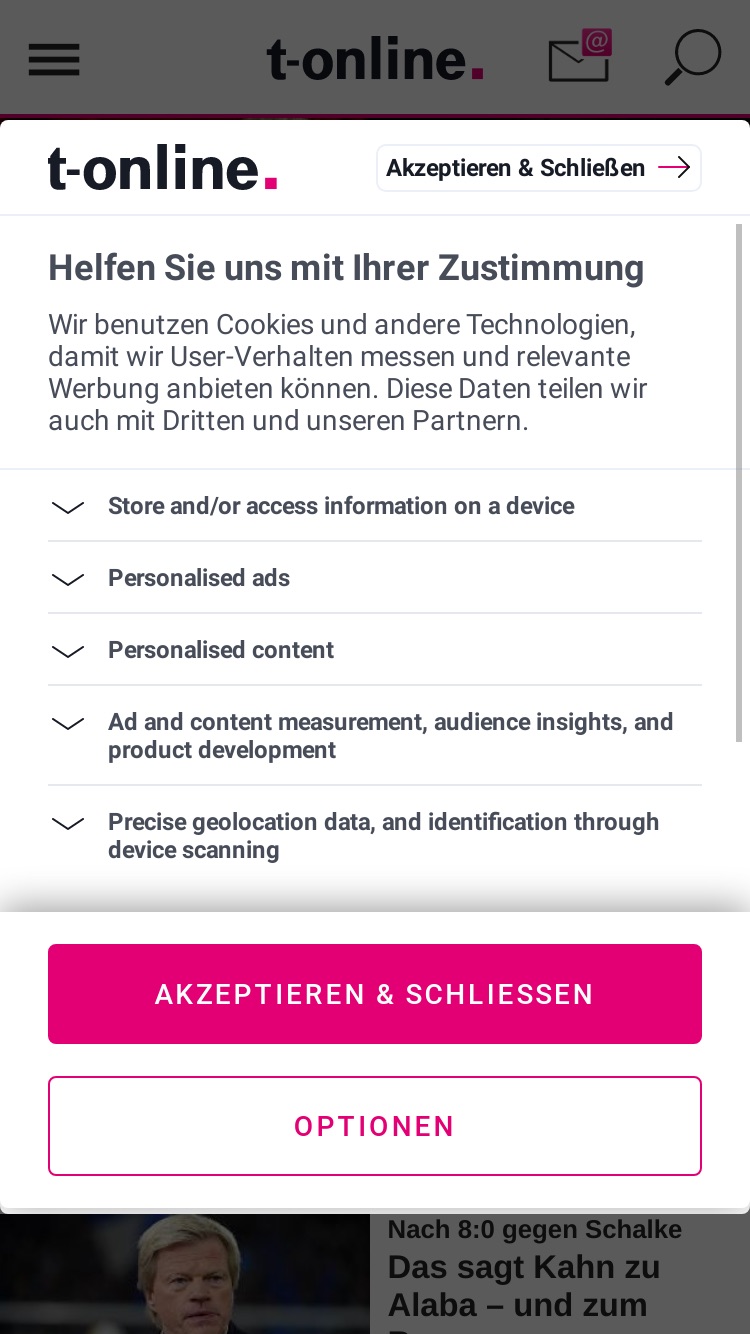
Task: Open the mail envelope icon
Action: 580,57
